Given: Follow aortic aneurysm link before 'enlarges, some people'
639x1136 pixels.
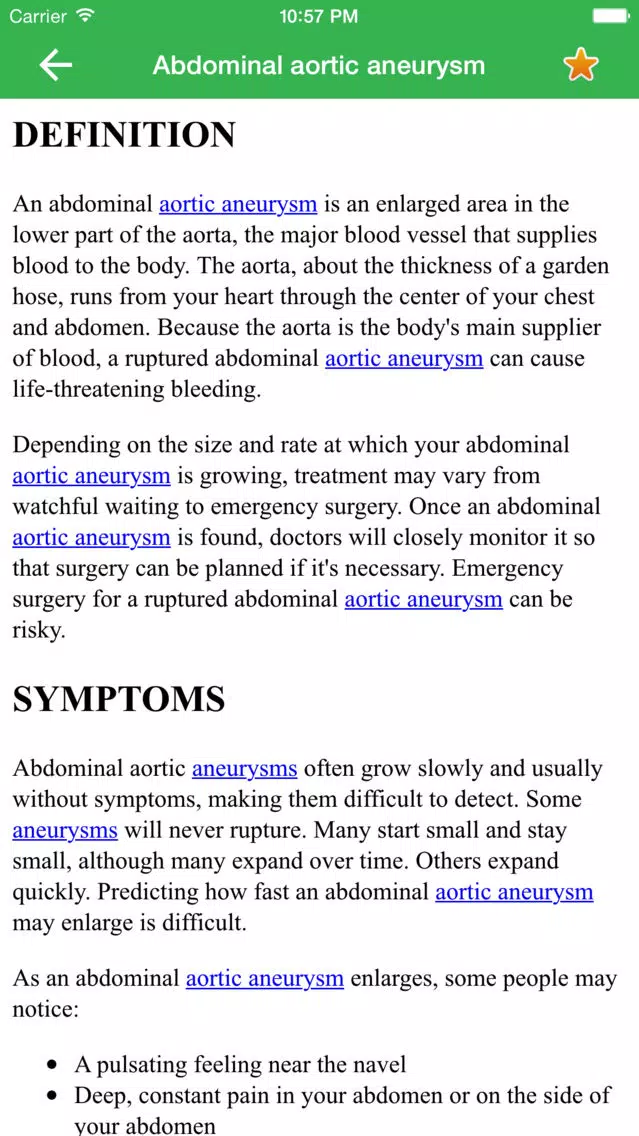Looking at the screenshot, I should coord(265,979).
